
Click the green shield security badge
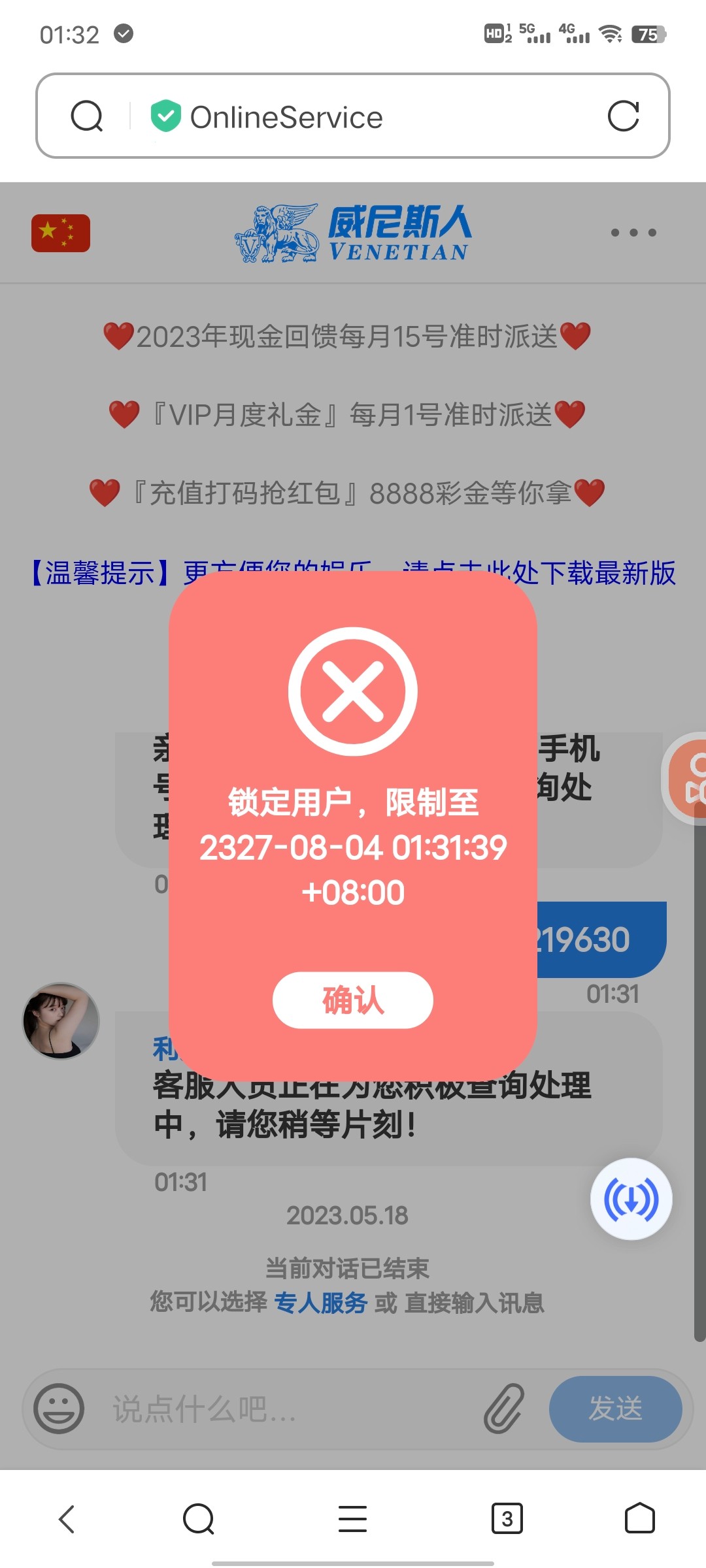click(166, 116)
